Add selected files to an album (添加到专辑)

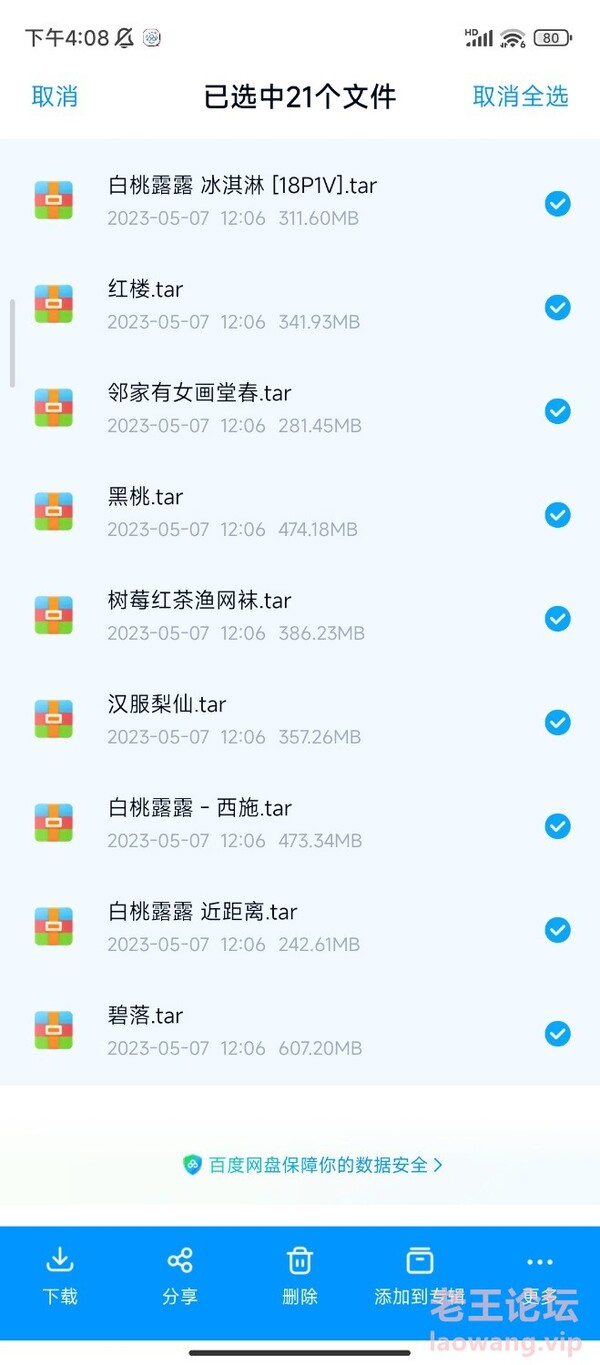click(420, 1276)
